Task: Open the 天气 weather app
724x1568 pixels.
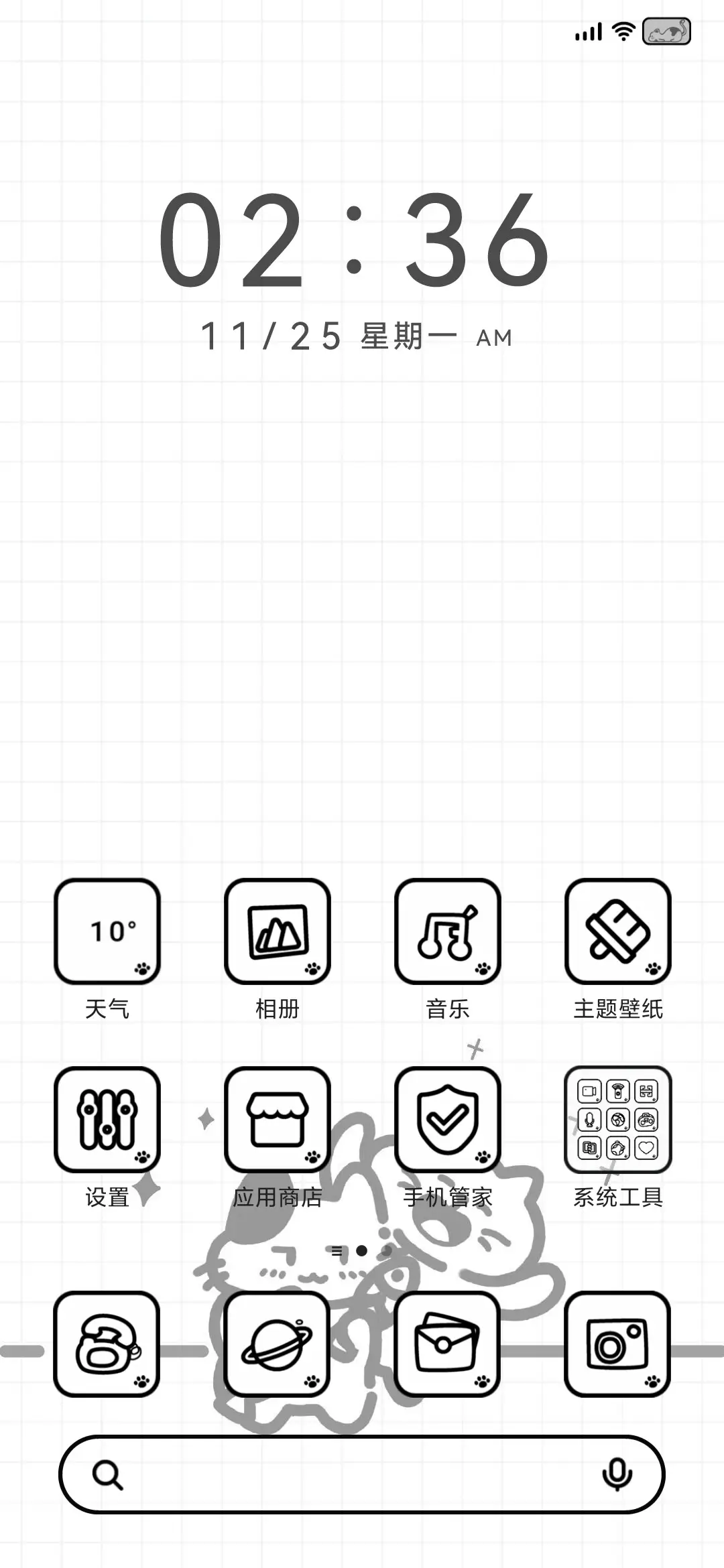Action: (107, 933)
